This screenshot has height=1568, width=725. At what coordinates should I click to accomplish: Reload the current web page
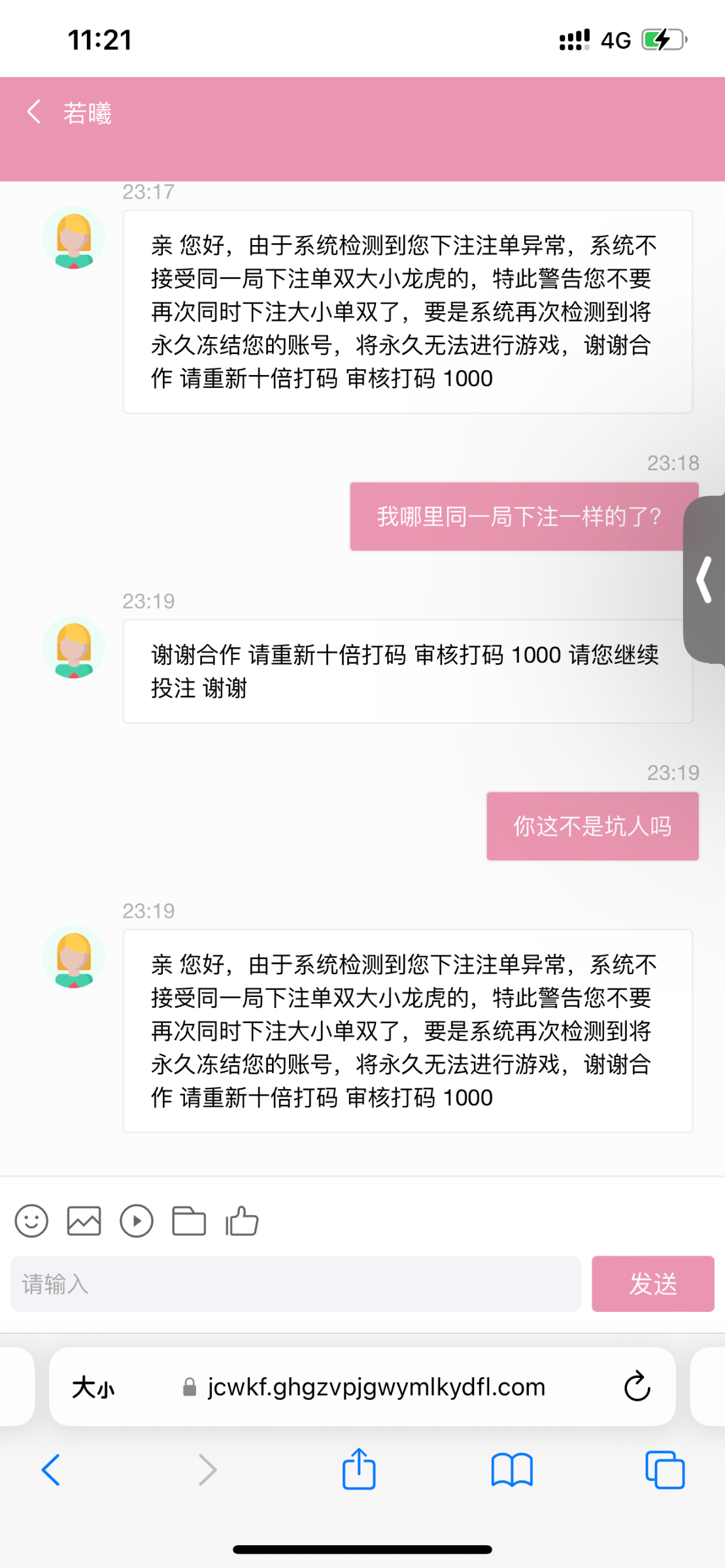pyautogui.click(x=637, y=1387)
